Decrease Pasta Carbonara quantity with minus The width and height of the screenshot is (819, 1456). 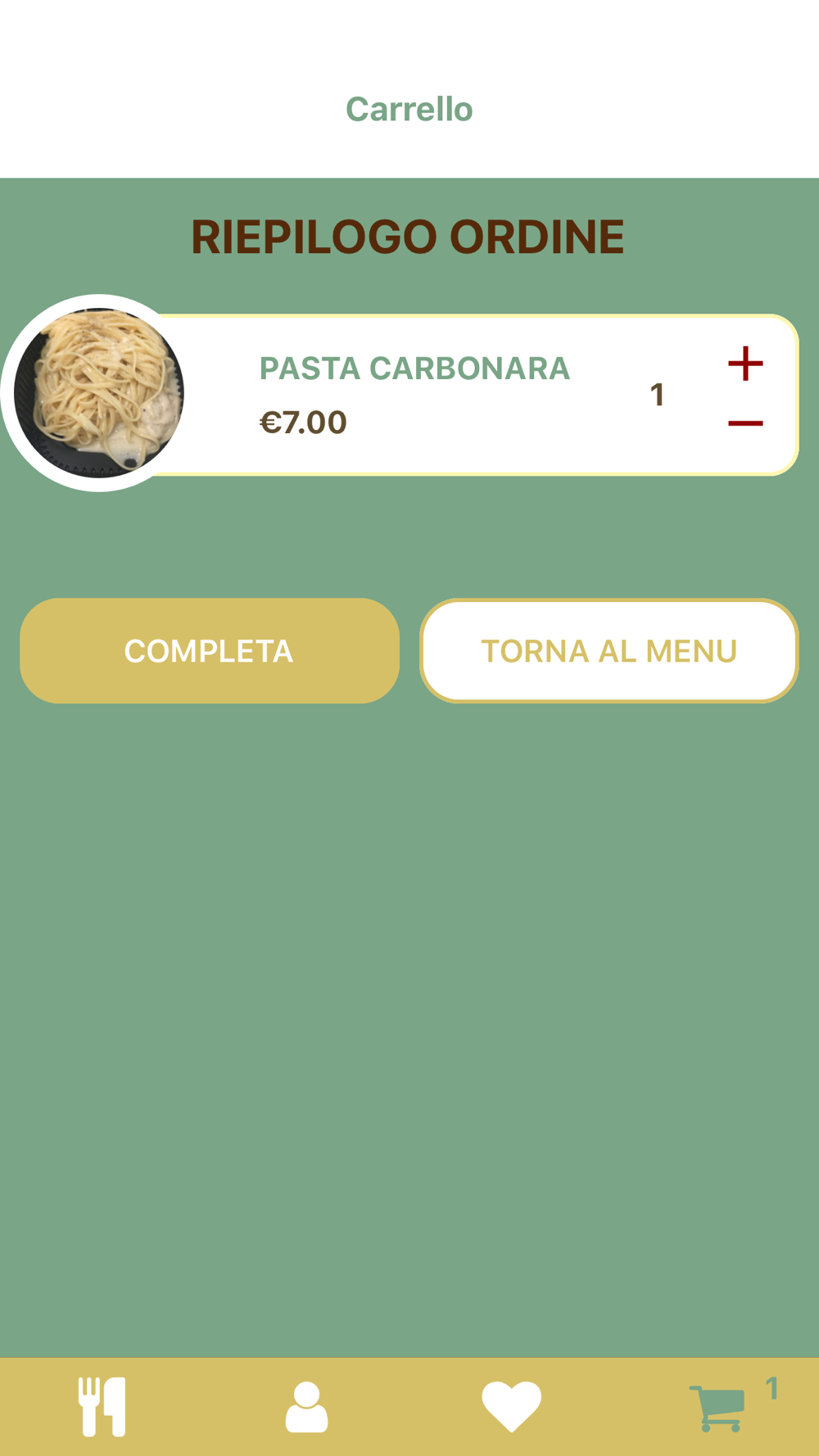[x=745, y=423]
